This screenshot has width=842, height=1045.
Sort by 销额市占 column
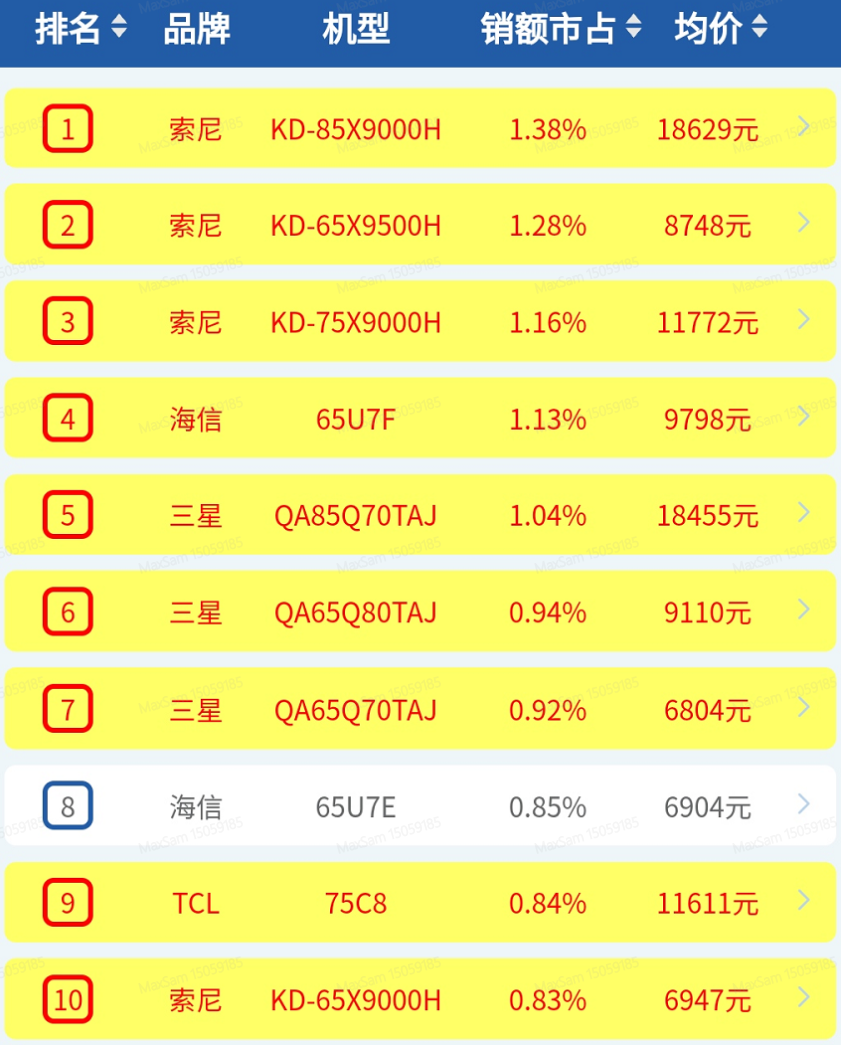click(x=561, y=30)
